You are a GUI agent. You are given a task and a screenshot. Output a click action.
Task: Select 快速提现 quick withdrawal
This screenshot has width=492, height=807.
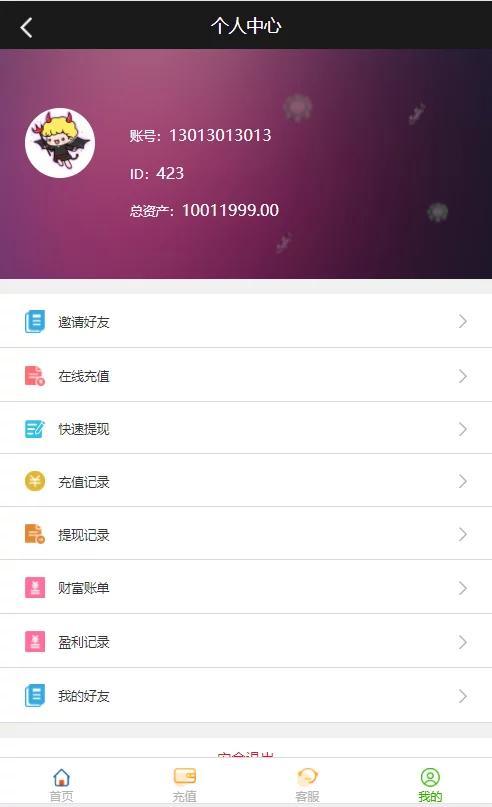point(246,429)
